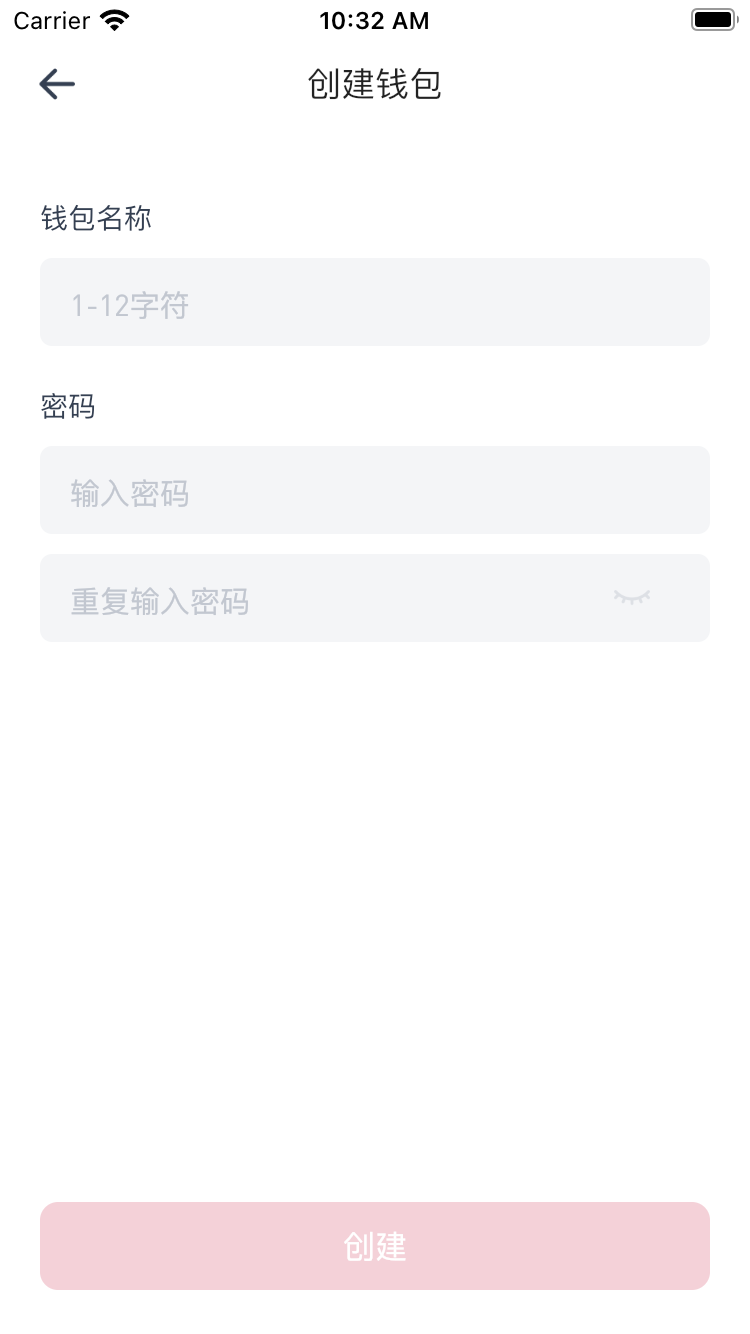Tap the 创建 button to create wallet
The width and height of the screenshot is (750, 1334).
(375, 1246)
